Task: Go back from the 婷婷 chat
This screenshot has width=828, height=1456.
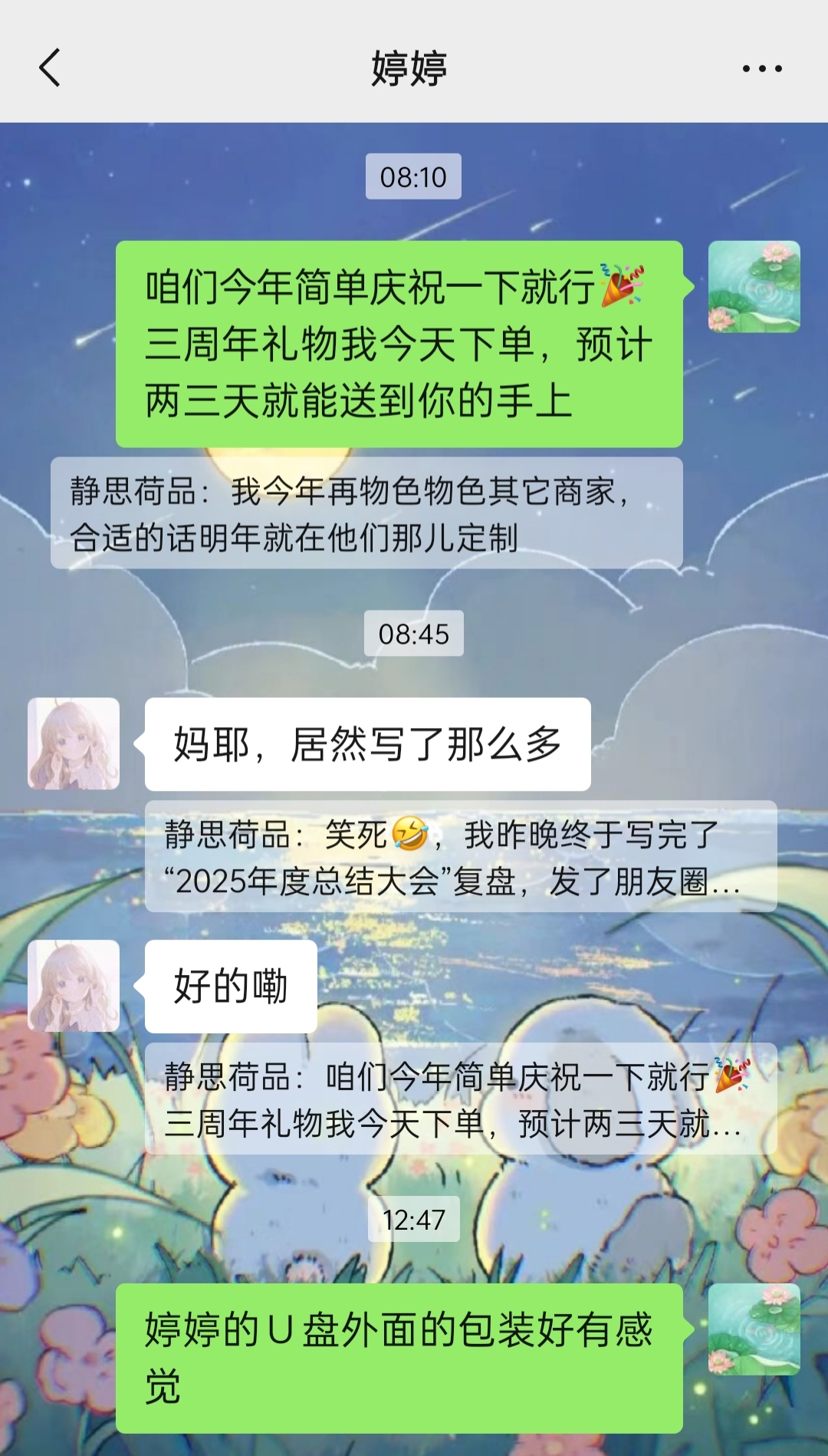Action: tap(50, 68)
